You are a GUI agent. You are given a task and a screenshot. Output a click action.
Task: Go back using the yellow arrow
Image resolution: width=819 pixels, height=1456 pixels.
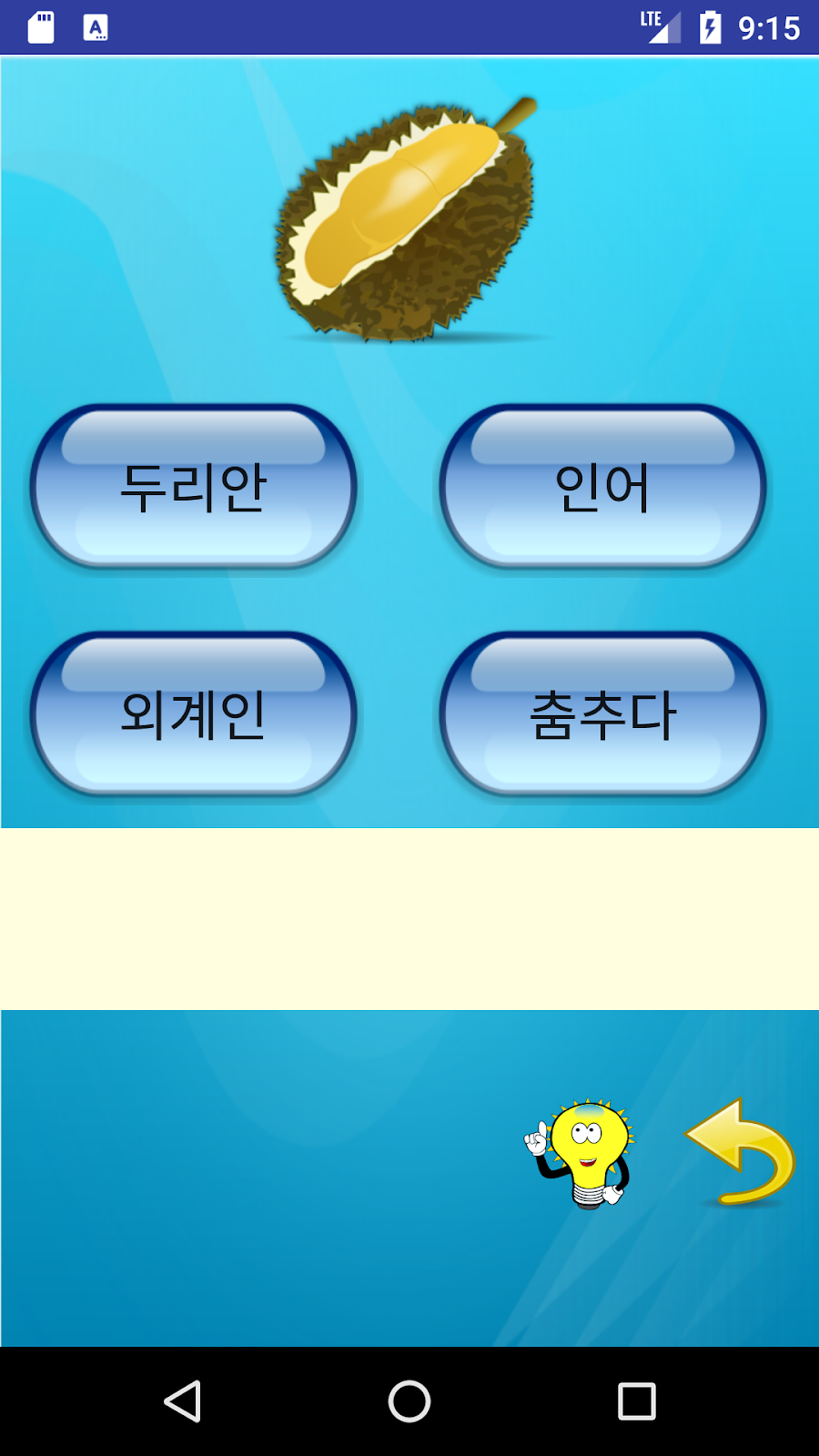coord(740,1152)
